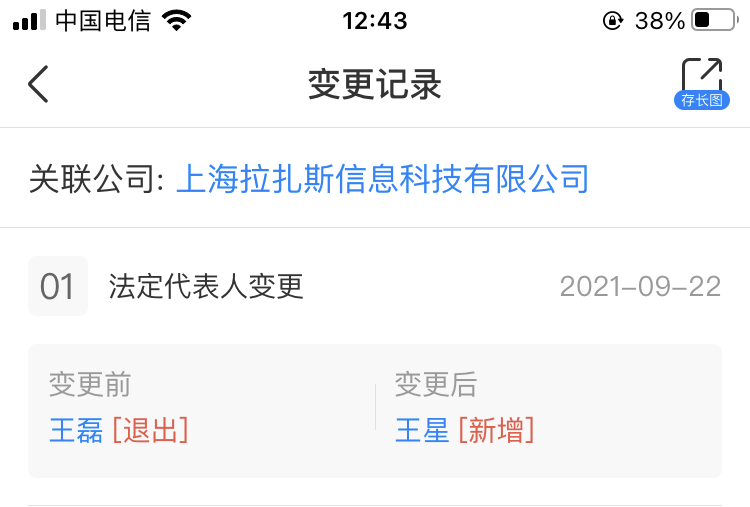
Task: View the profile of 王磊
Action: click(x=76, y=430)
